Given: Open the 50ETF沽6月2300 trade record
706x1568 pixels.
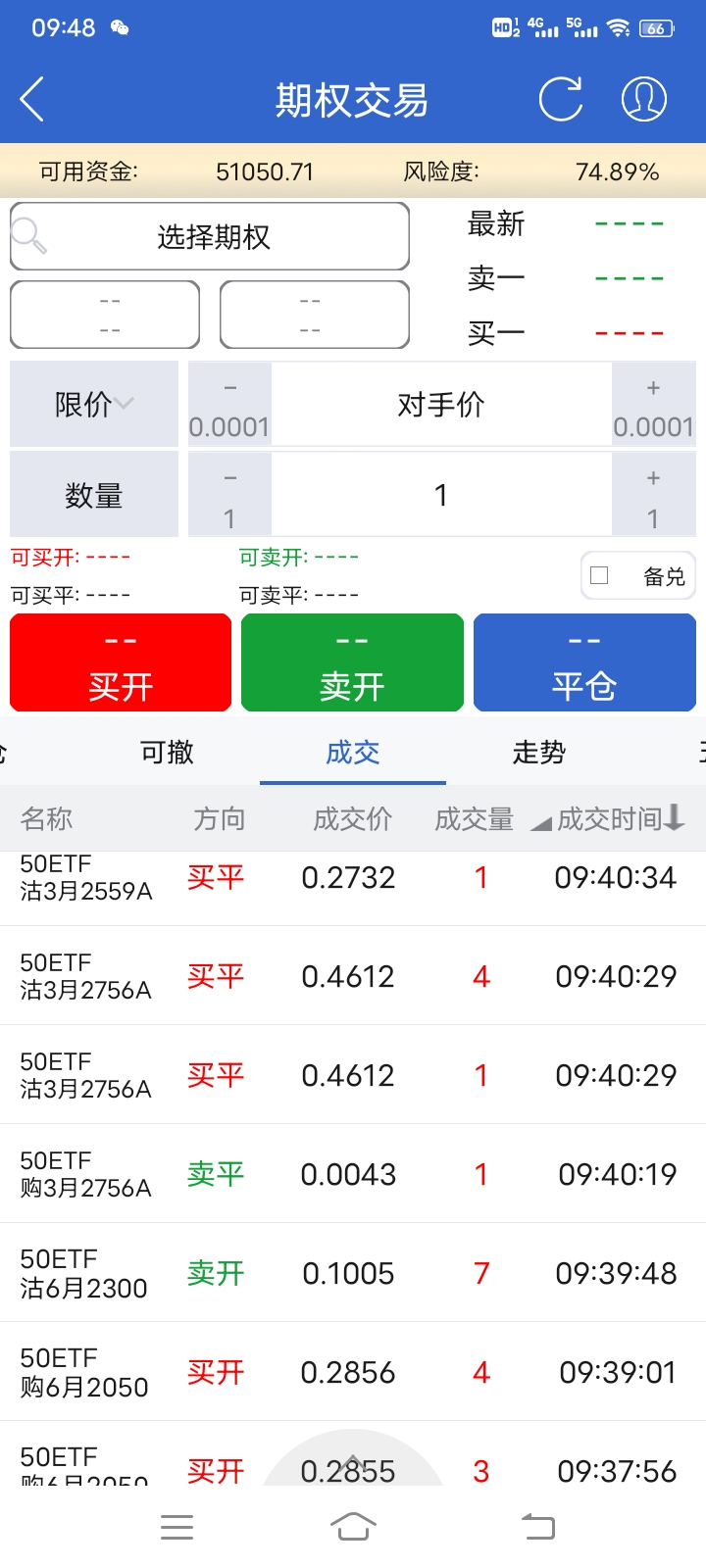Looking at the screenshot, I should click(x=353, y=1272).
